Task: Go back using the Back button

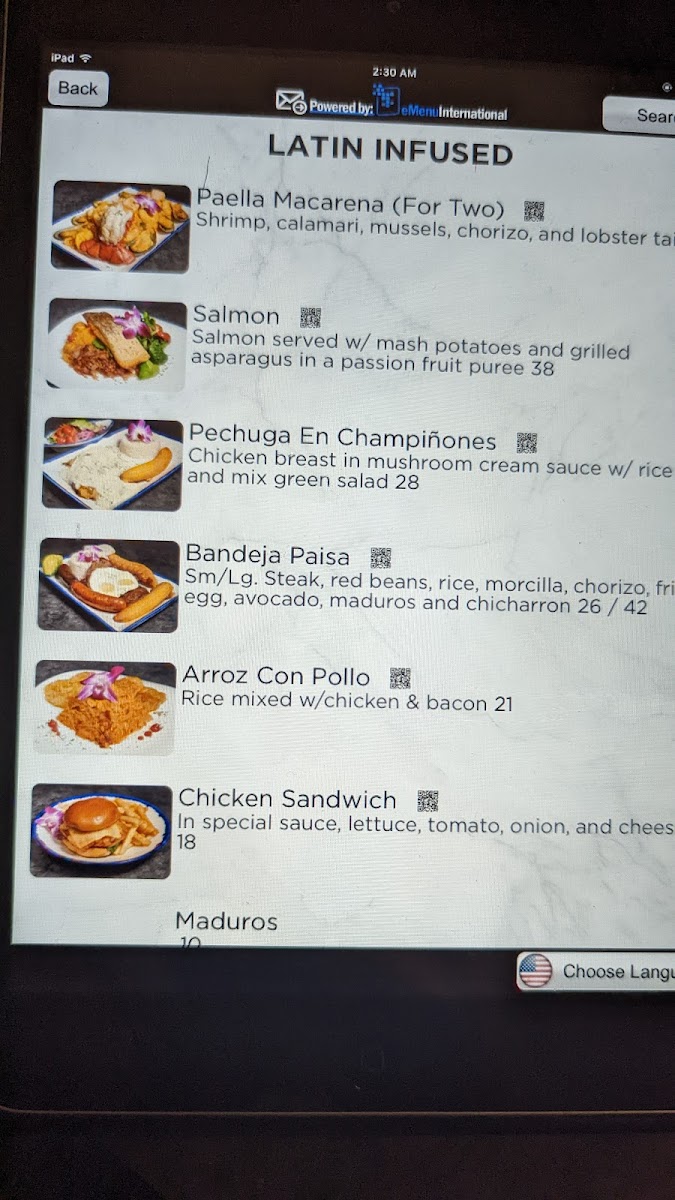Action: click(78, 88)
